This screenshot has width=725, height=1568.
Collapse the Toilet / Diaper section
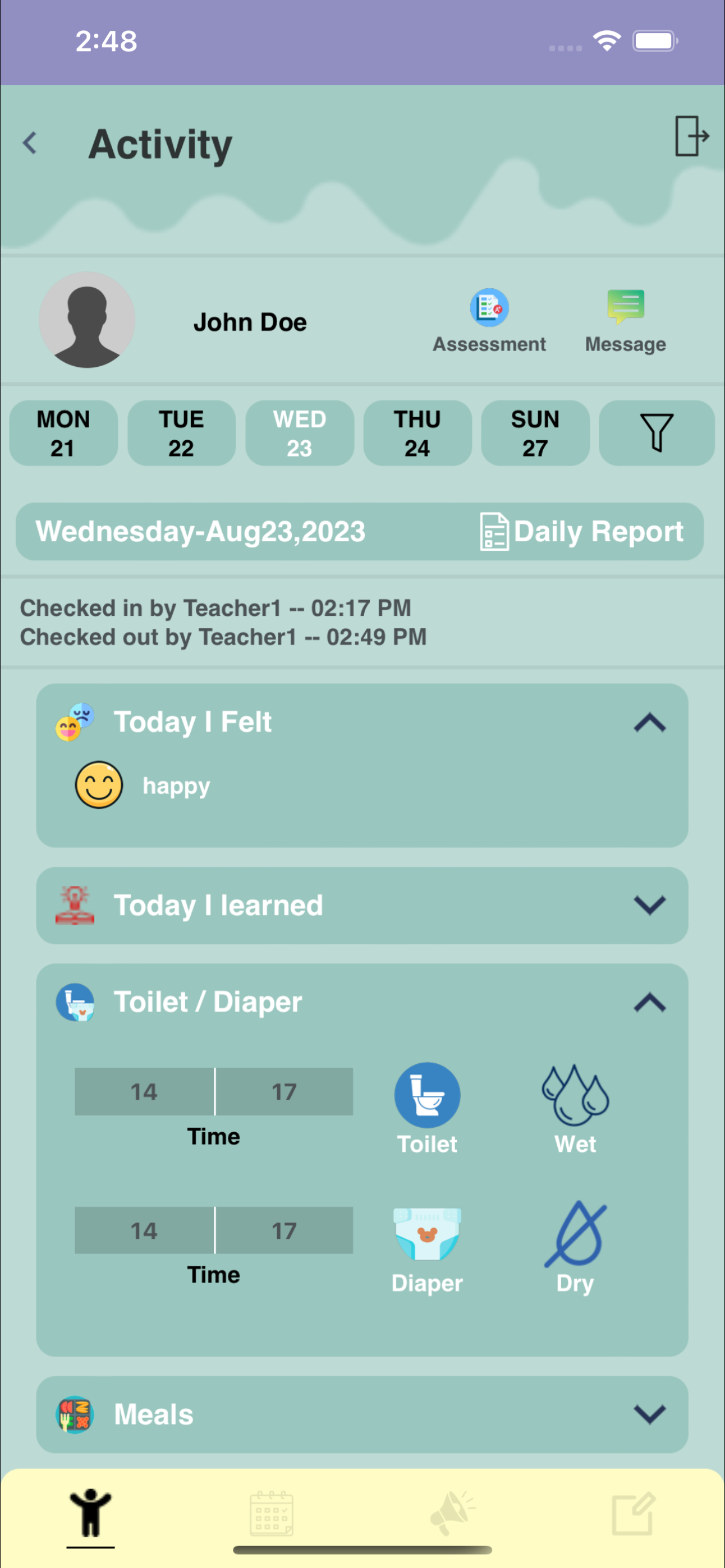click(x=649, y=1003)
